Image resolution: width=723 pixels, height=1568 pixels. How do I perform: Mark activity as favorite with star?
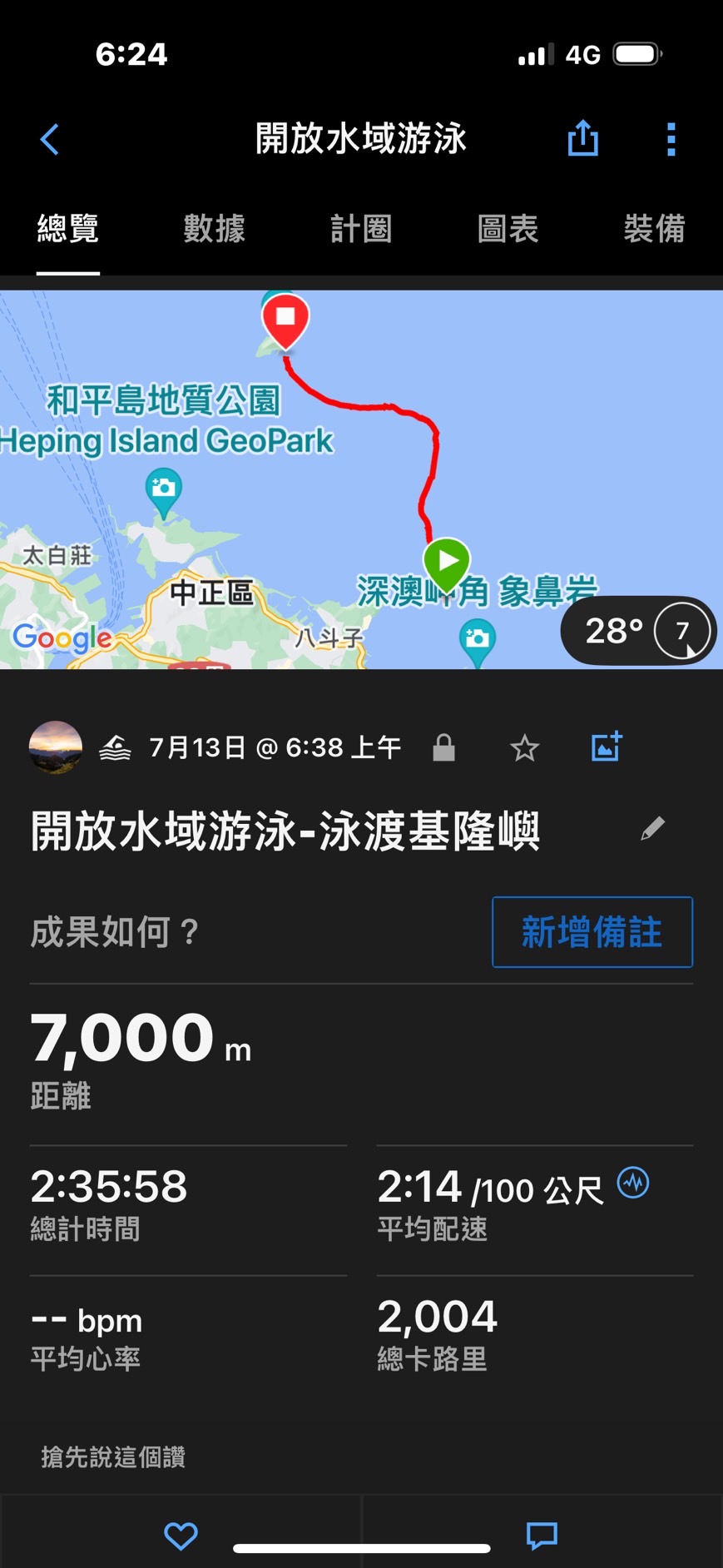pos(524,748)
